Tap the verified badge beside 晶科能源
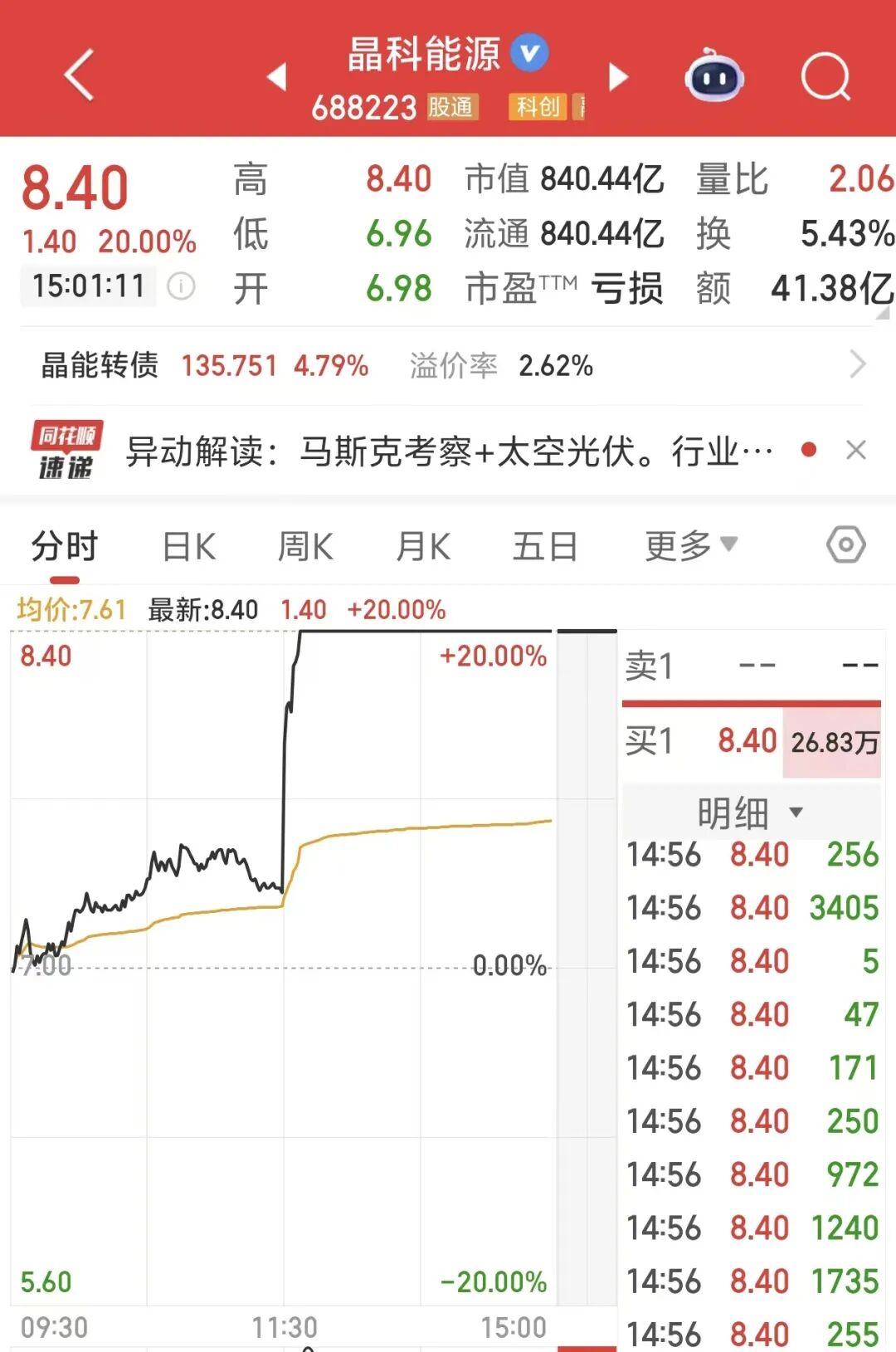The height and width of the screenshot is (1352, 896). [x=528, y=51]
